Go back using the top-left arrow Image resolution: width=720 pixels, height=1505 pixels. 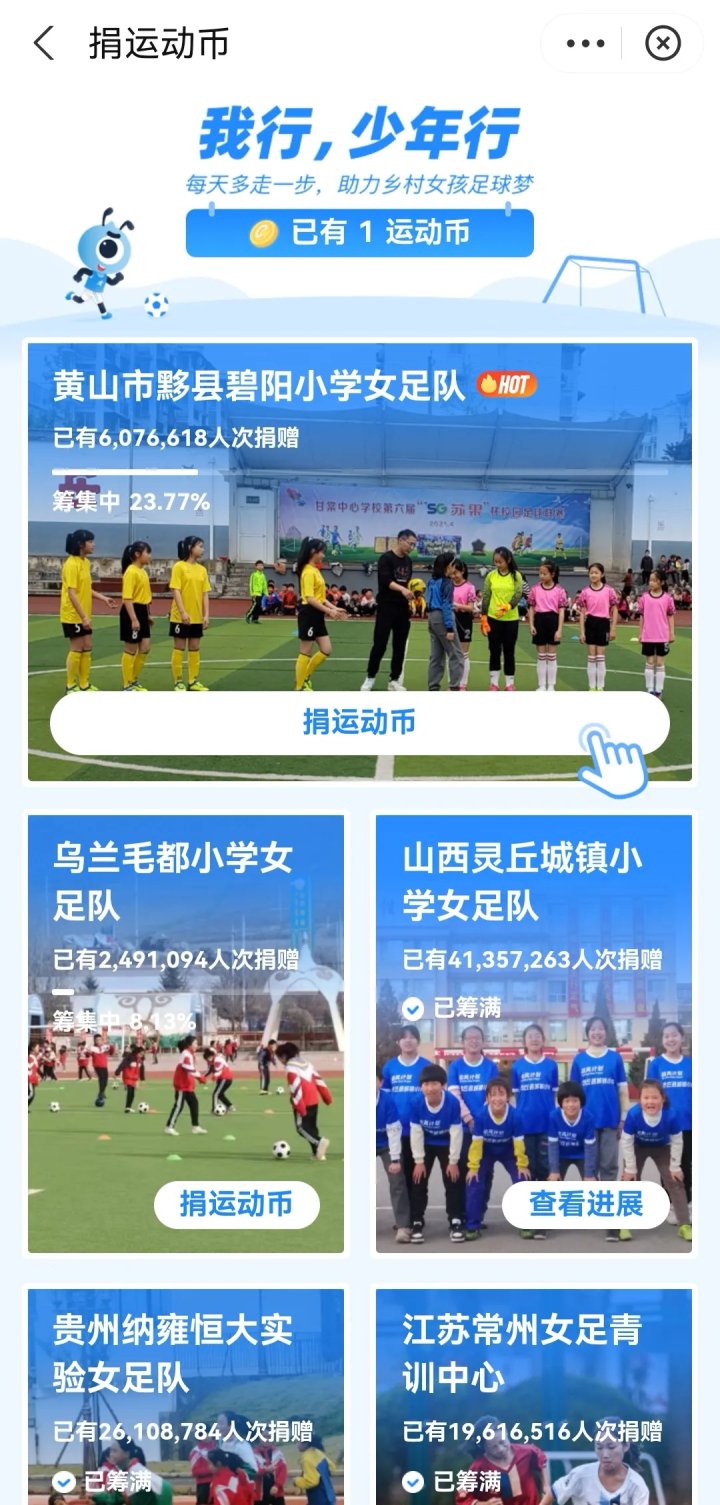pos(43,44)
